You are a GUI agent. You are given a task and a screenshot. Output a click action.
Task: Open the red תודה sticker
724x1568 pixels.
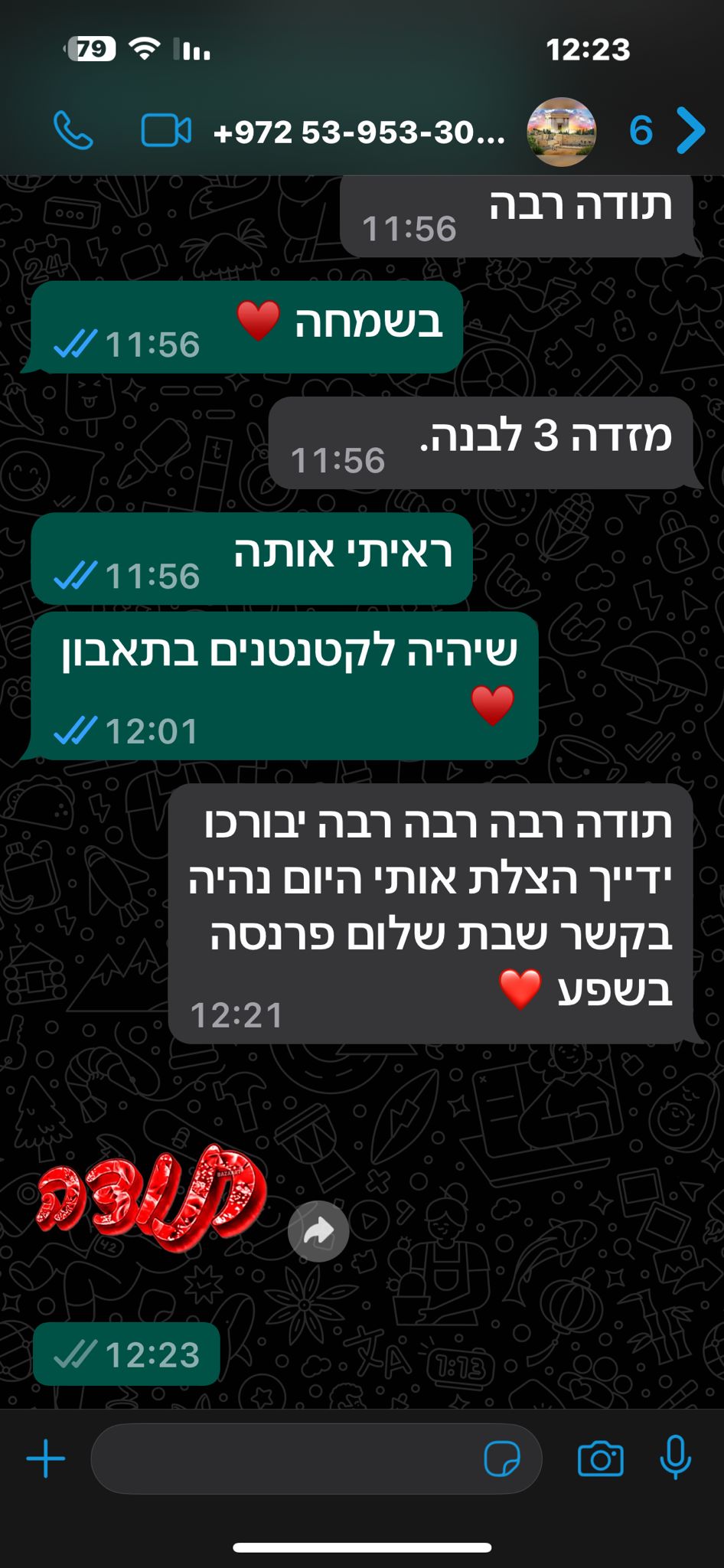152,1200
